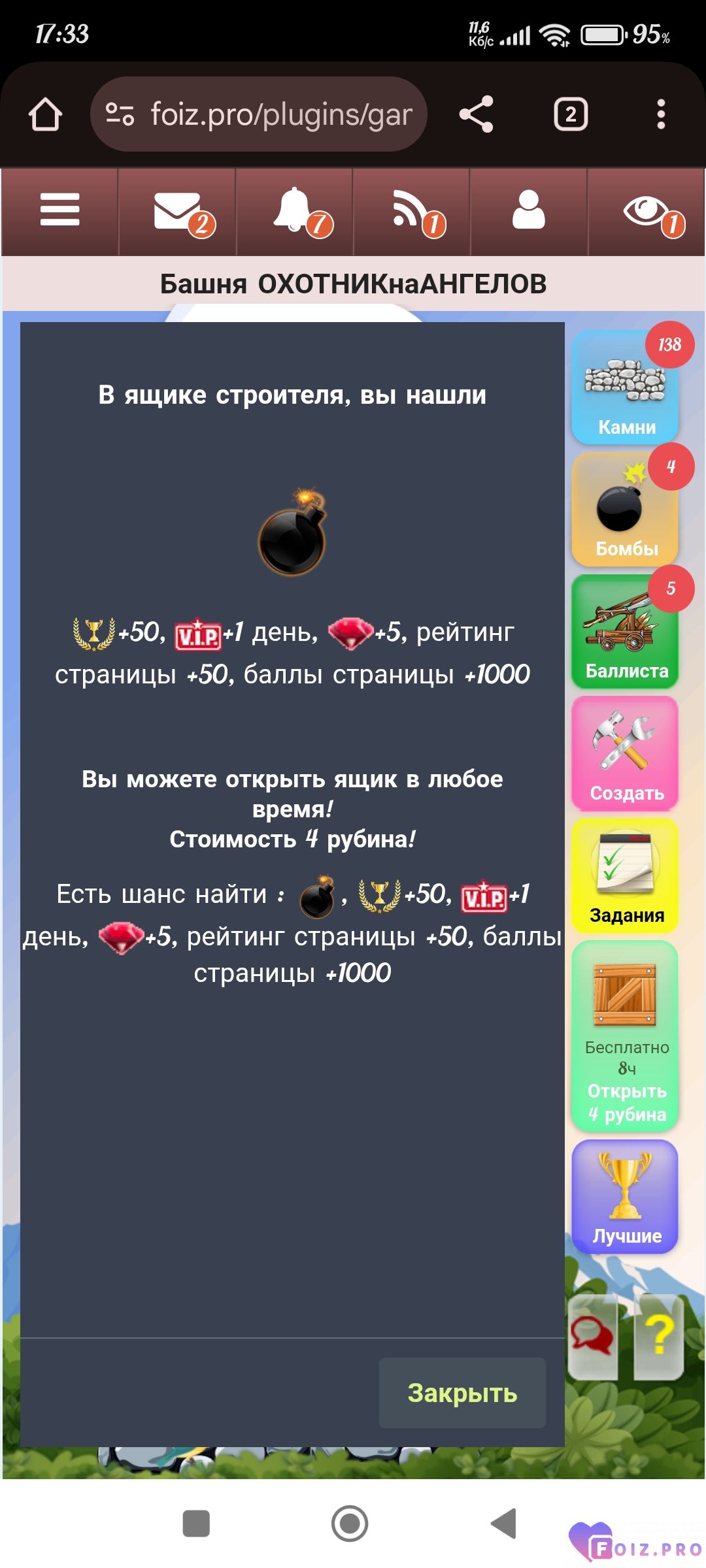Open the Создать craft tile
706x1568 pixels.
click(x=626, y=753)
